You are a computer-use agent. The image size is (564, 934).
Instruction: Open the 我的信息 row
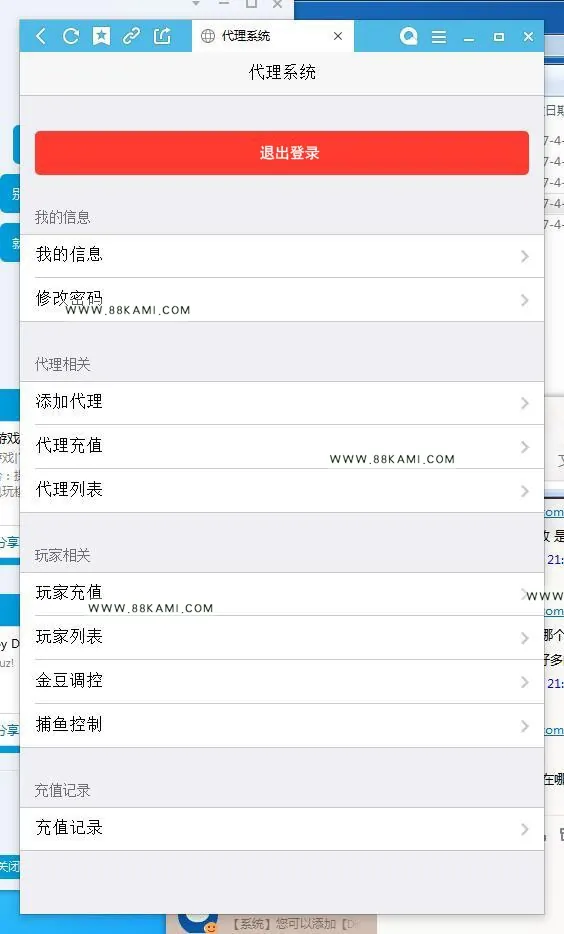[x=282, y=256]
